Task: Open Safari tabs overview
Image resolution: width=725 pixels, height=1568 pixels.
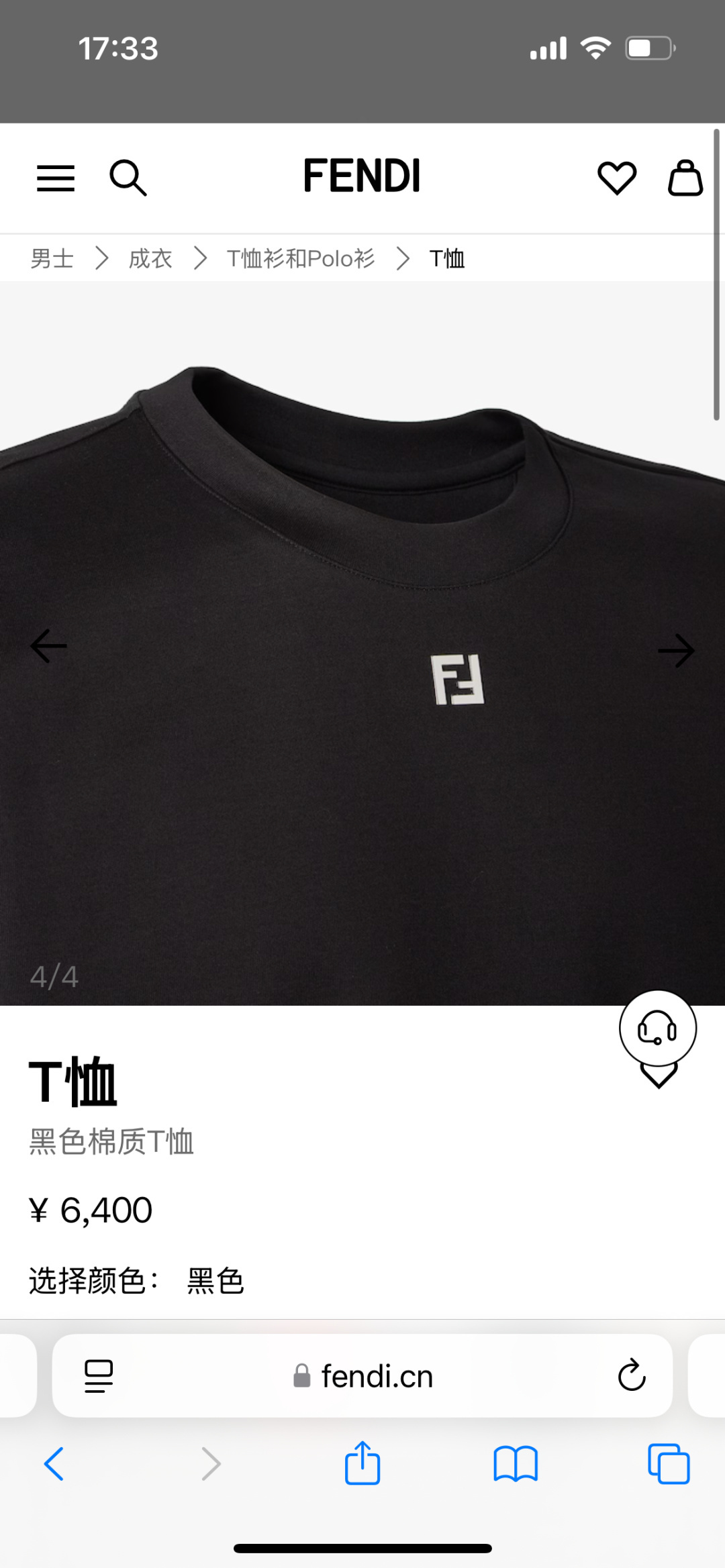Action: point(669,1463)
